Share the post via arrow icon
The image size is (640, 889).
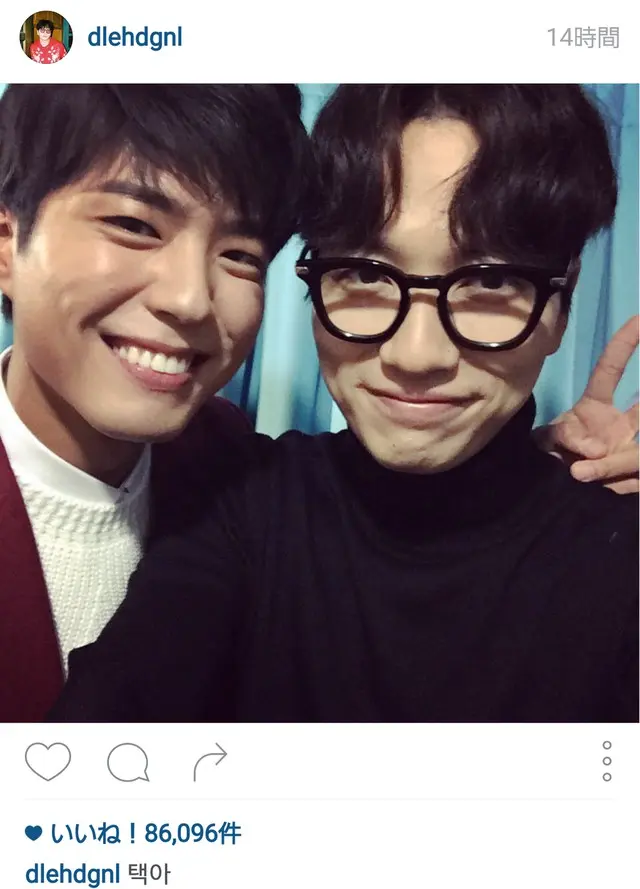(x=209, y=763)
